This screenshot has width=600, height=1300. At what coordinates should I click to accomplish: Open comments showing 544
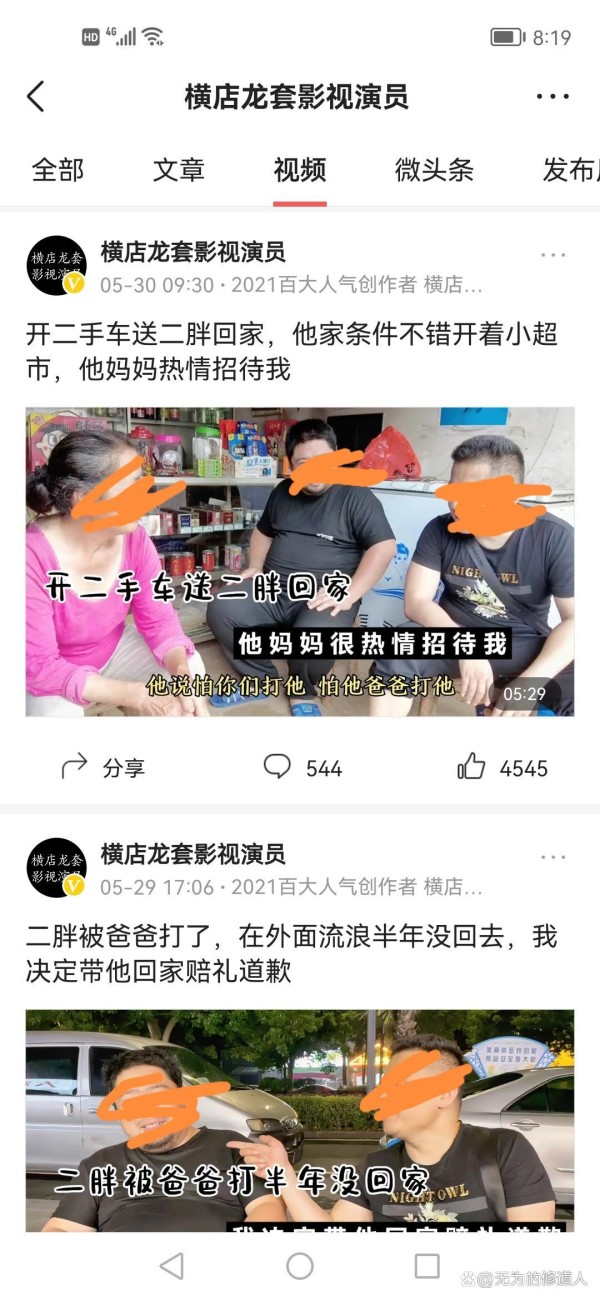[x=302, y=767]
